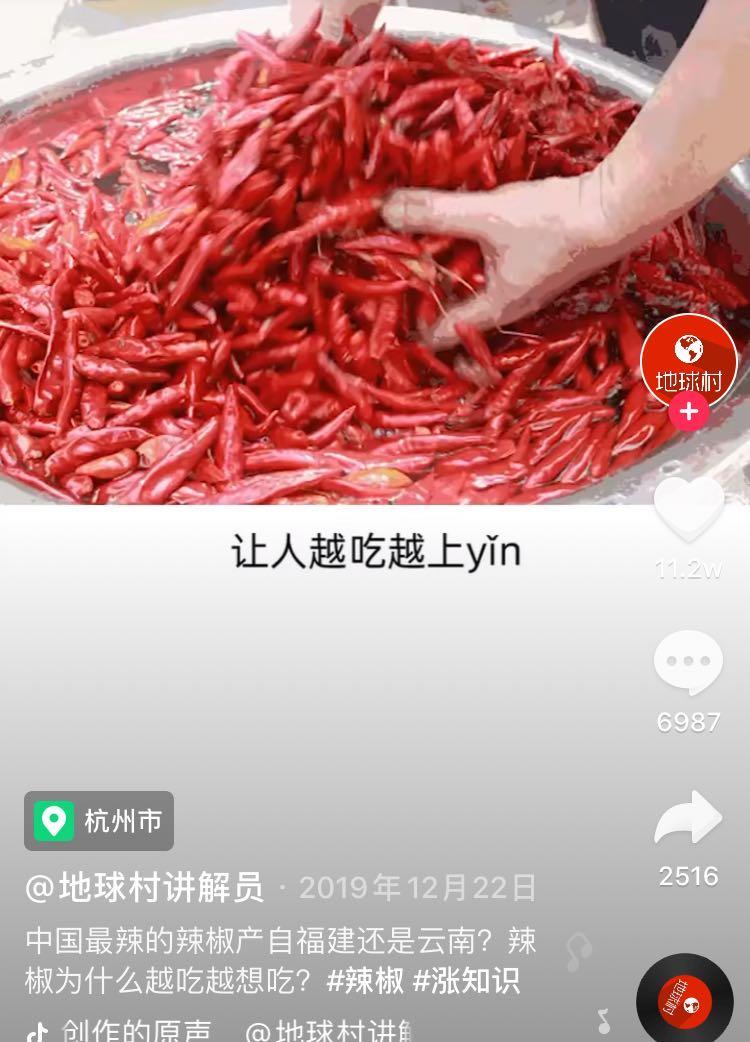
Task: Open the comments via the speech bubble icon
Action: [687, 660]
